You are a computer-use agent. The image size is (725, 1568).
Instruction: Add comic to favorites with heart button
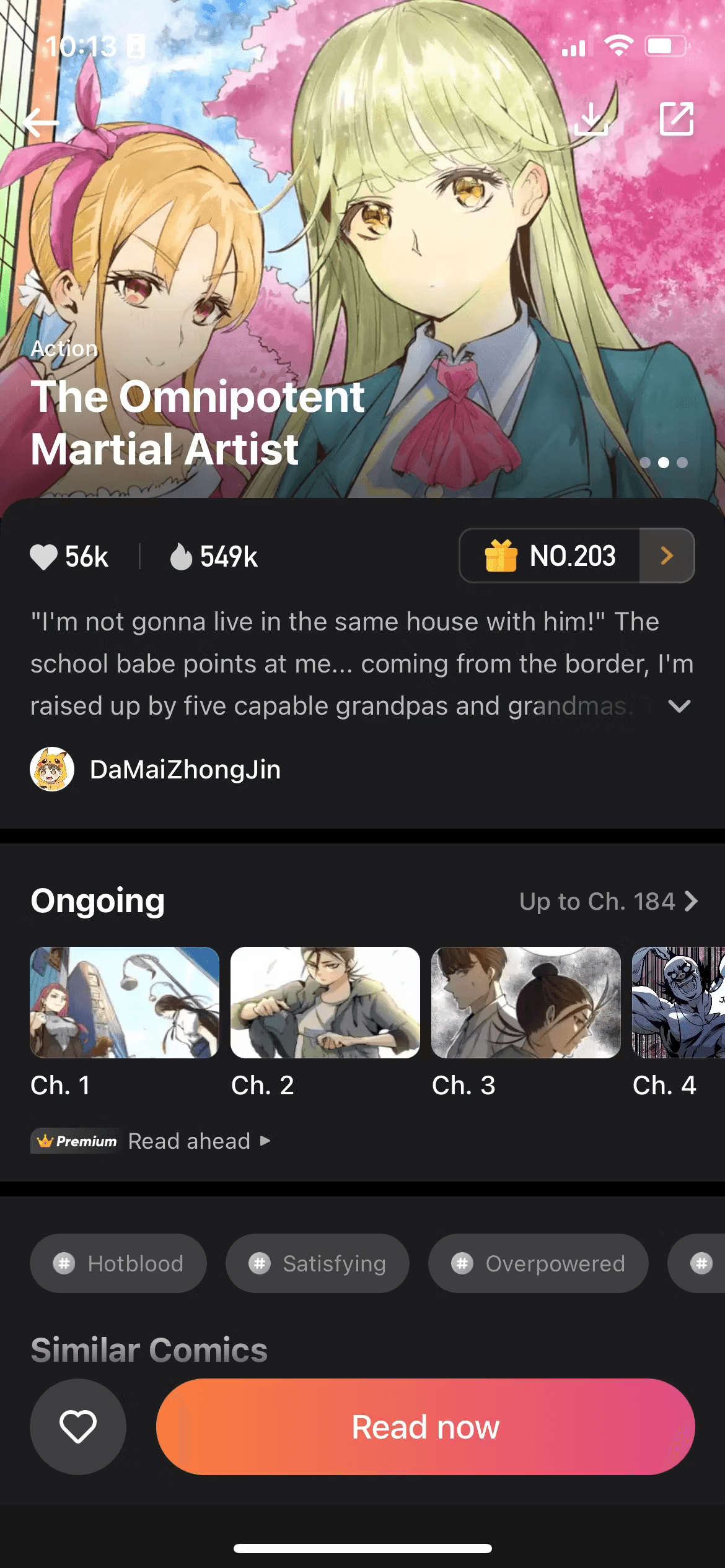click(x=78, y=1427)
